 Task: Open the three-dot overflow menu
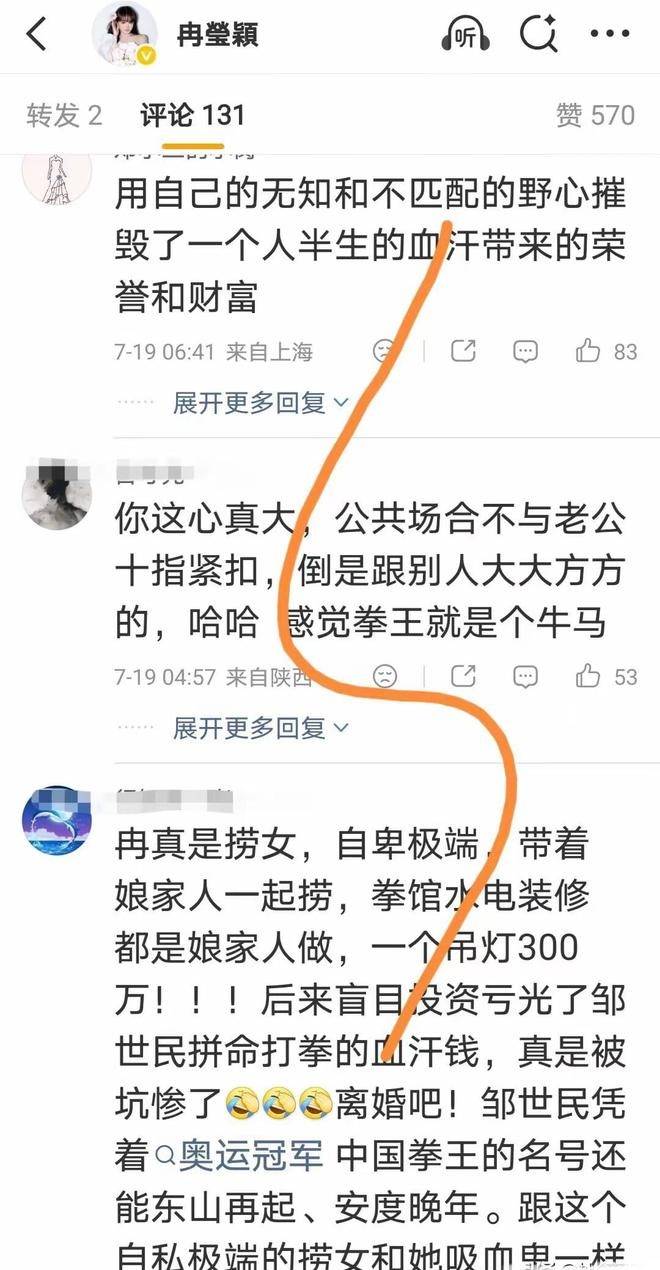(x=609, y=35)
